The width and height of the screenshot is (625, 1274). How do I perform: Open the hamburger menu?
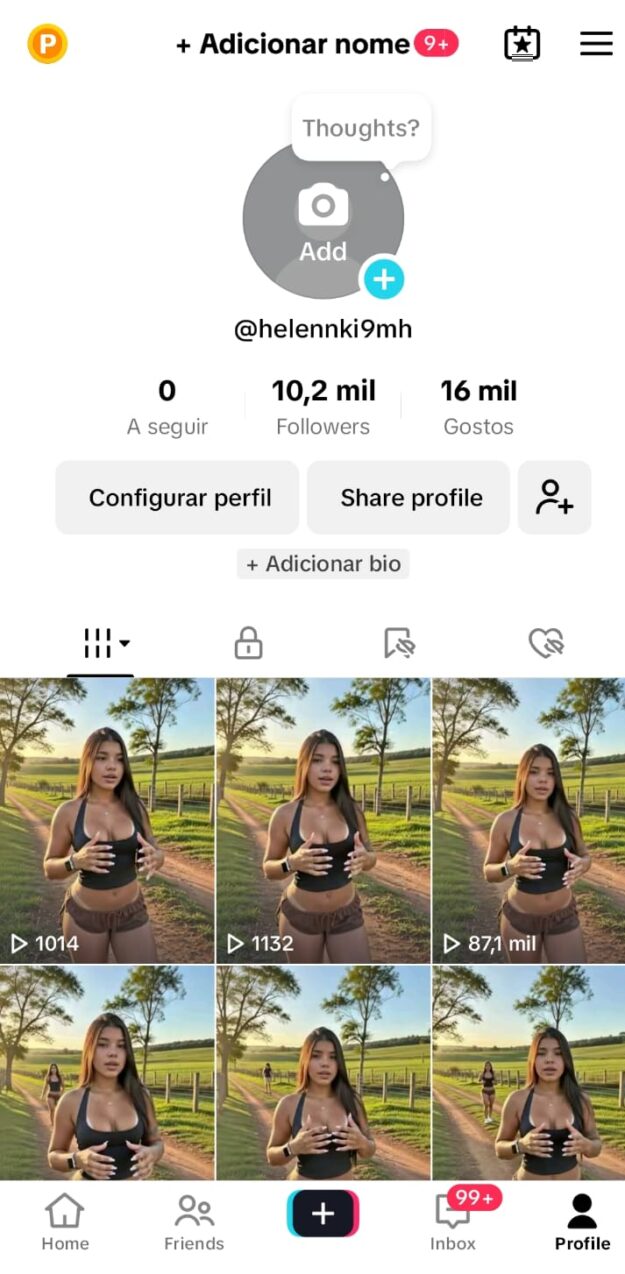click(x=596, y=44)
